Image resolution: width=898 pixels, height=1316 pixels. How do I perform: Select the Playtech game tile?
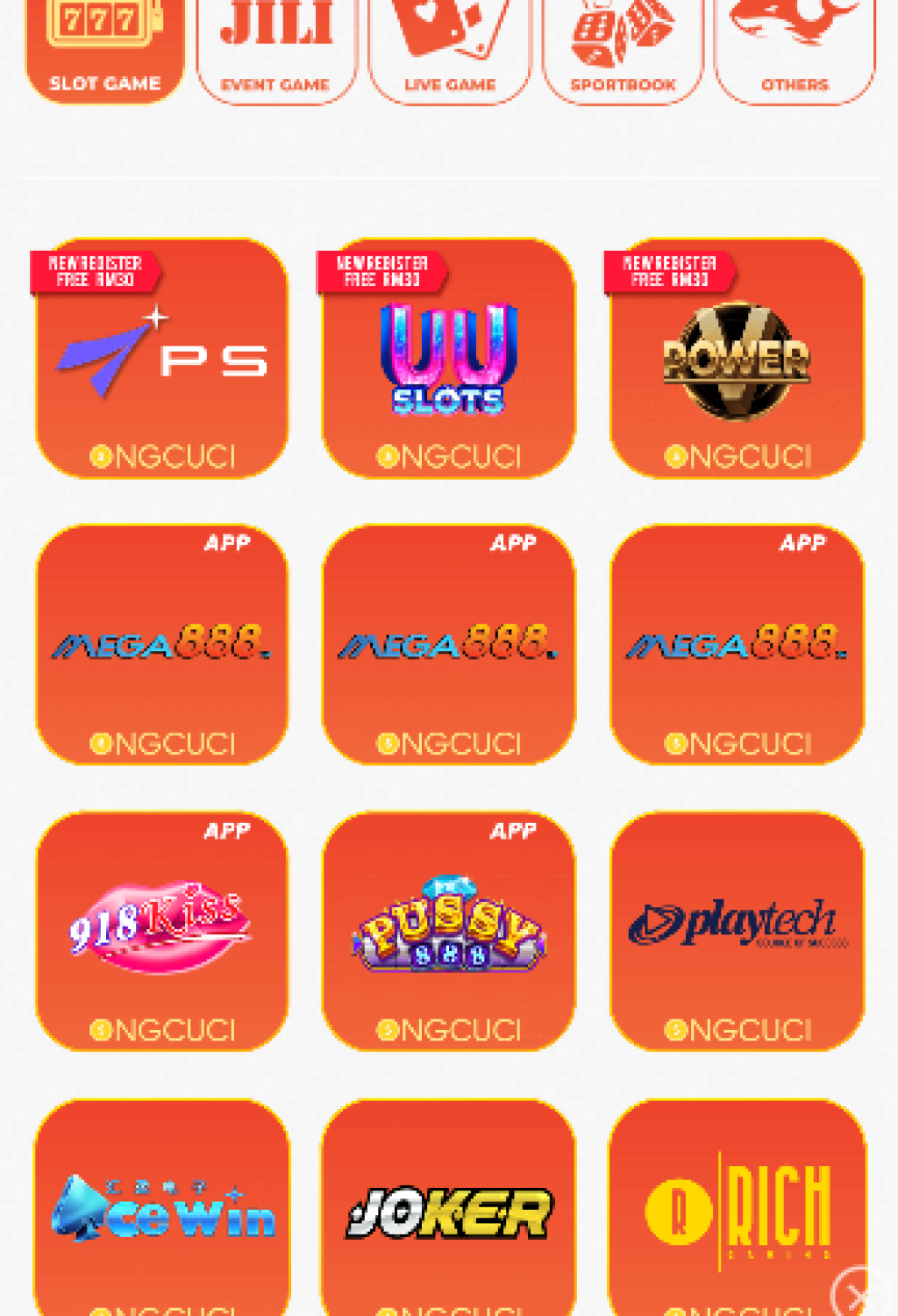[737, 930]
